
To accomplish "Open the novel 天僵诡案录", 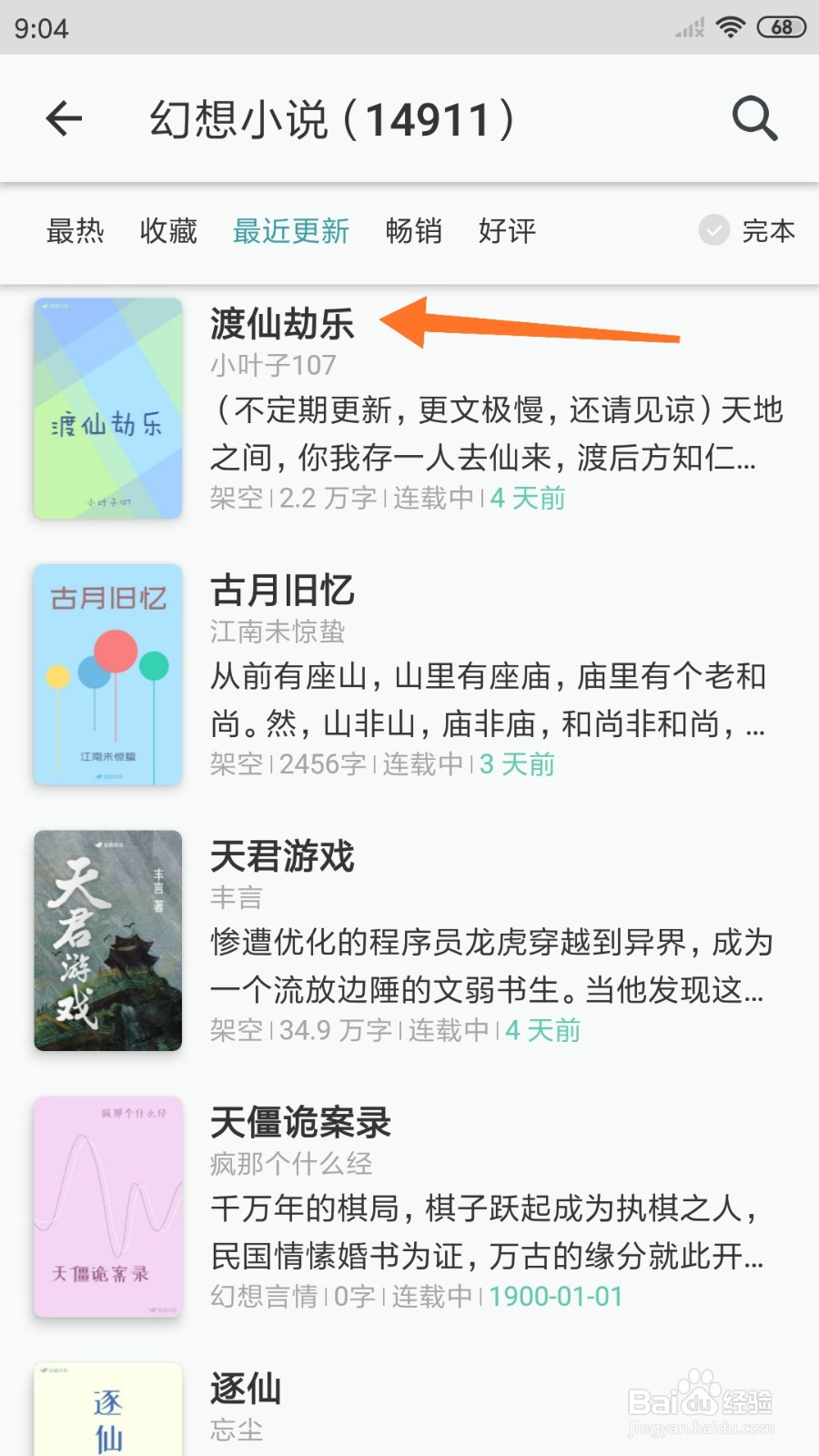I will [409, 1208].
